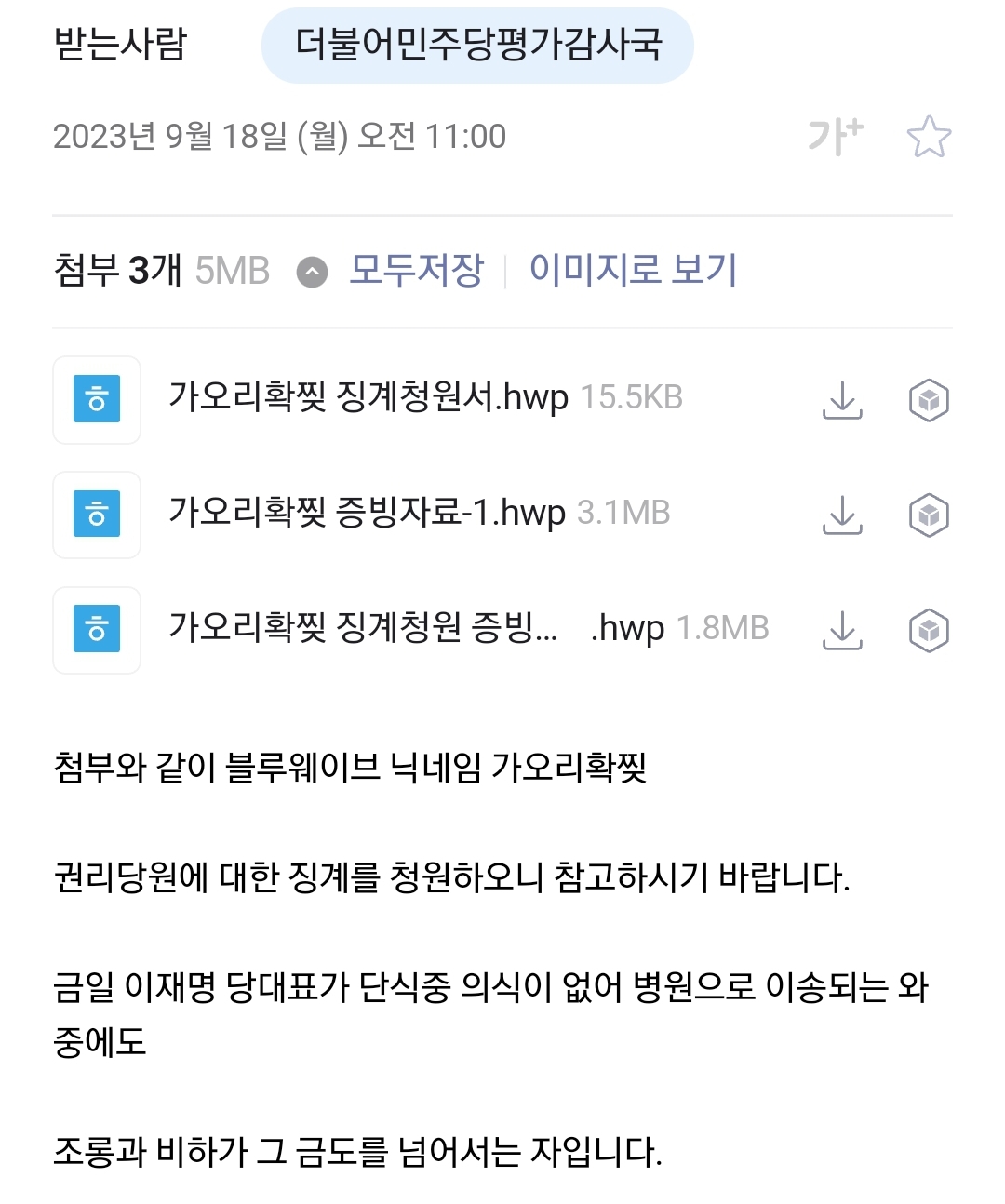This screenshot has width=1005, height=1204.
Task: Download 가오리확찢 증빙자료-1.hwp file
Action: (x=842, y=515)
